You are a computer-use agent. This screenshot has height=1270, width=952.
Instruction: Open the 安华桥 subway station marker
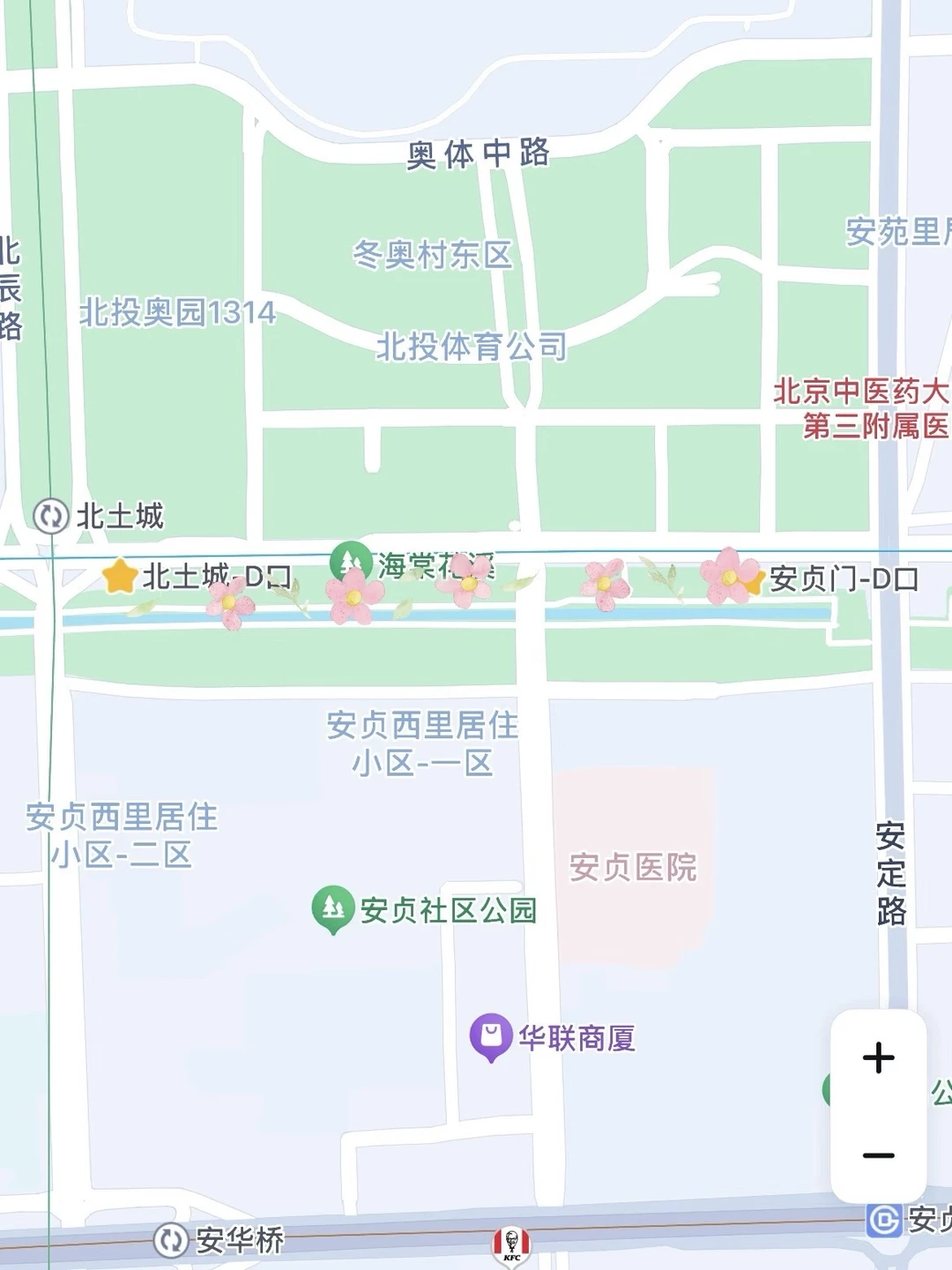171,1241
